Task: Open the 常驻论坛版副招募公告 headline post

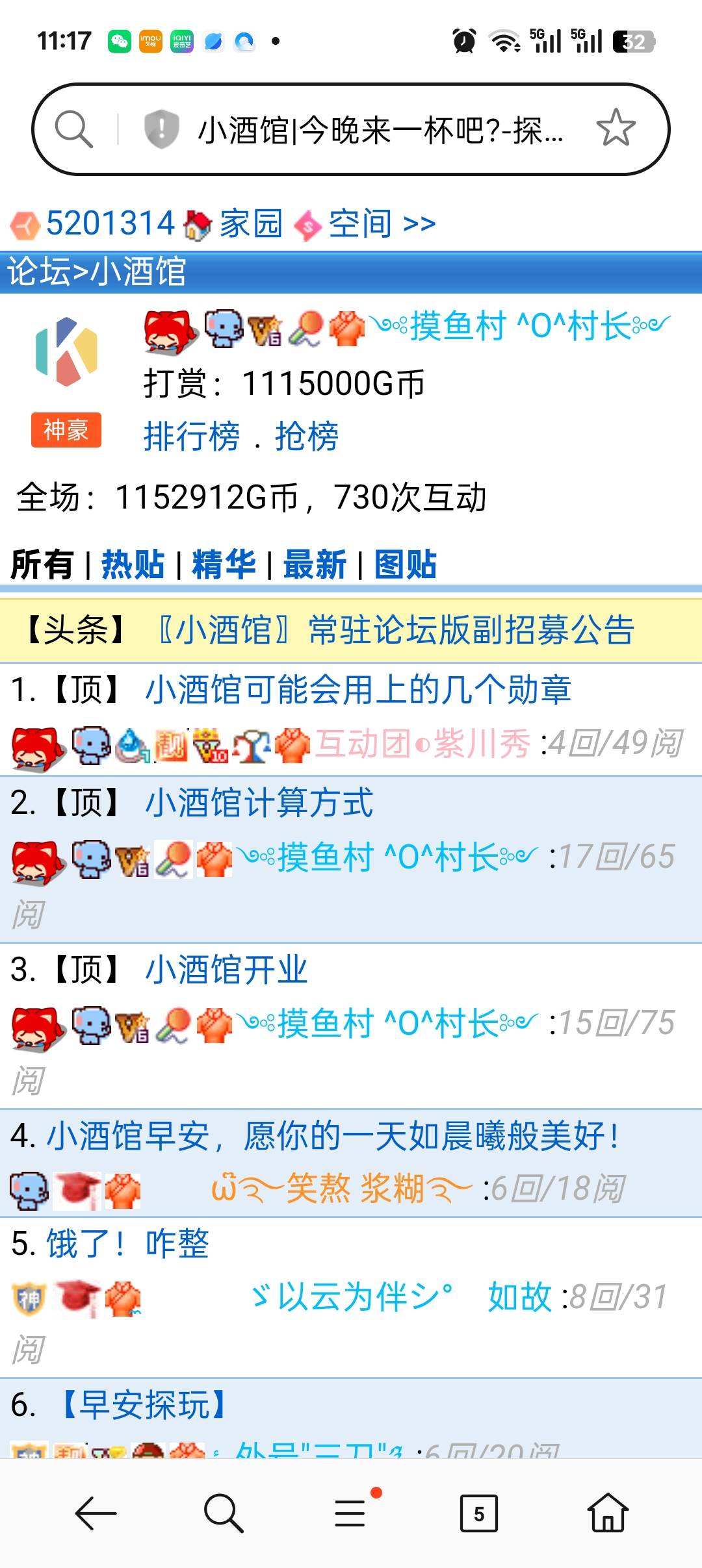Action: pos(396,630)
